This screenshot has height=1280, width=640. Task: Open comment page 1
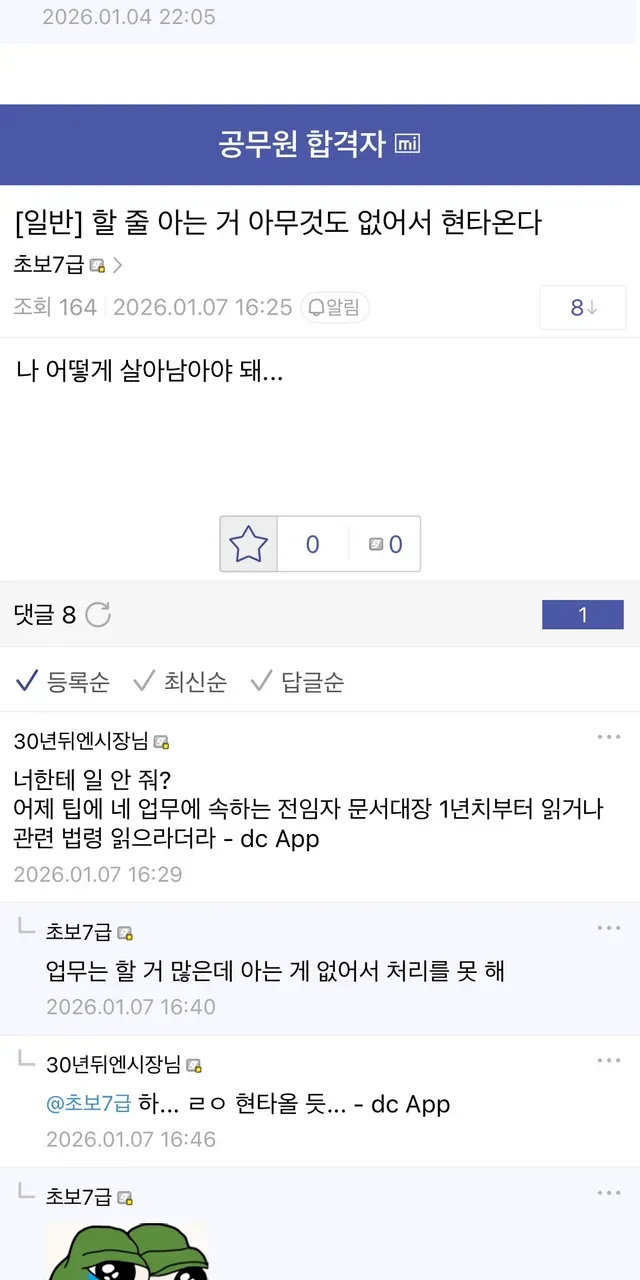582,615
